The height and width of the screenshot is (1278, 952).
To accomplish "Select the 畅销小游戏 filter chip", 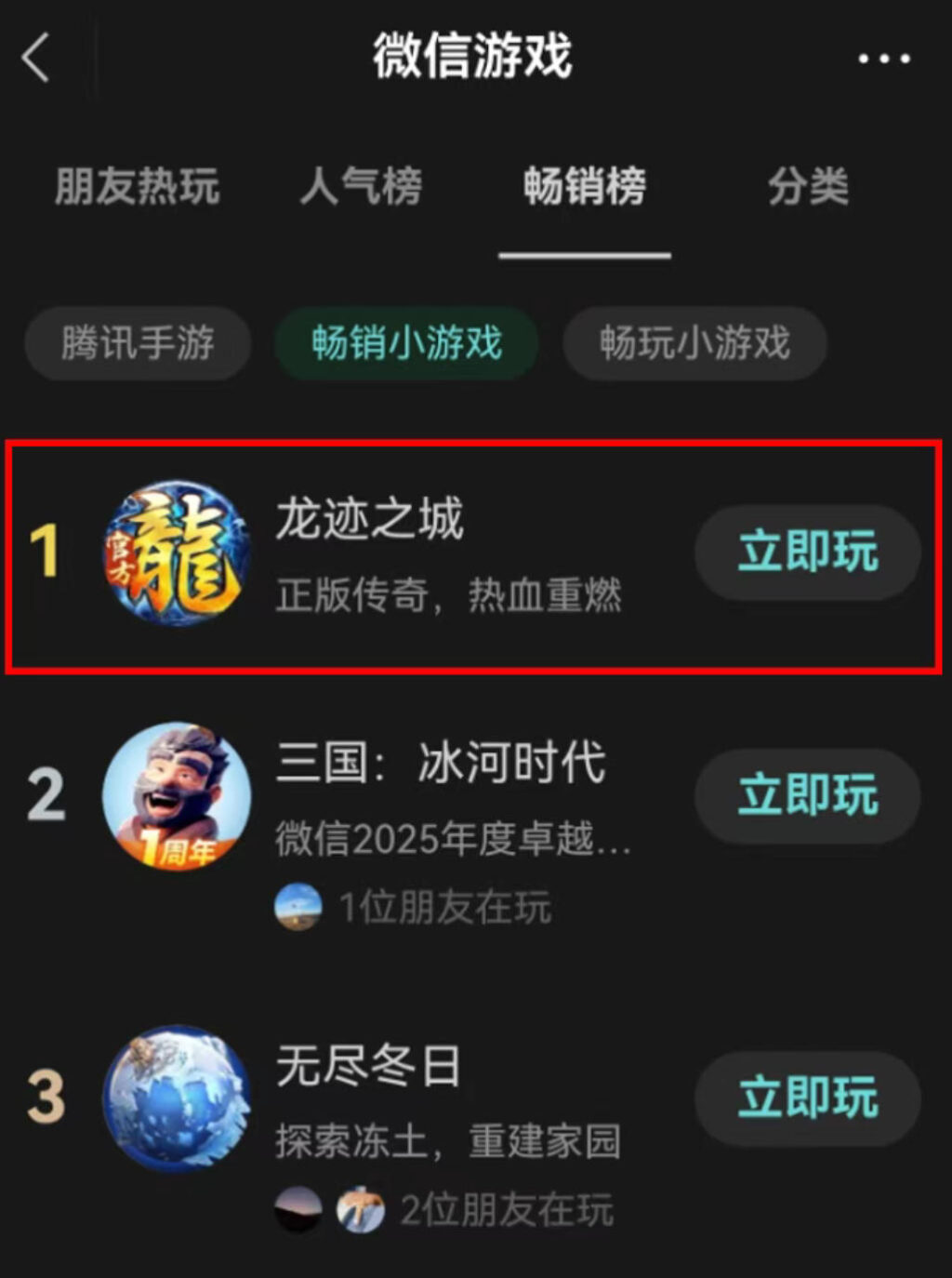I will (x=406, y=343).
